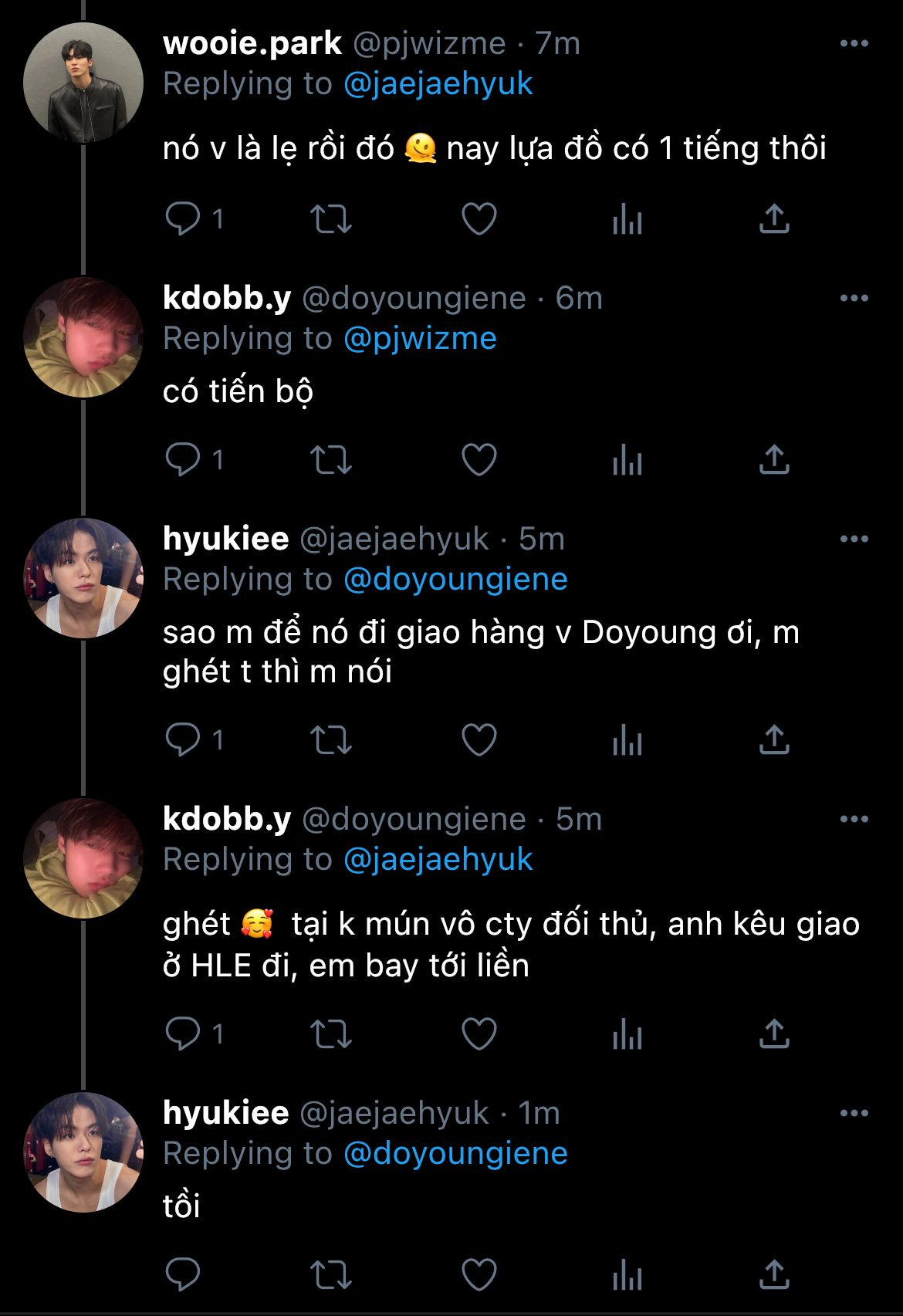Retweet kdobb.y's tweet mentioning HLE

click(x=330, y=1034)
